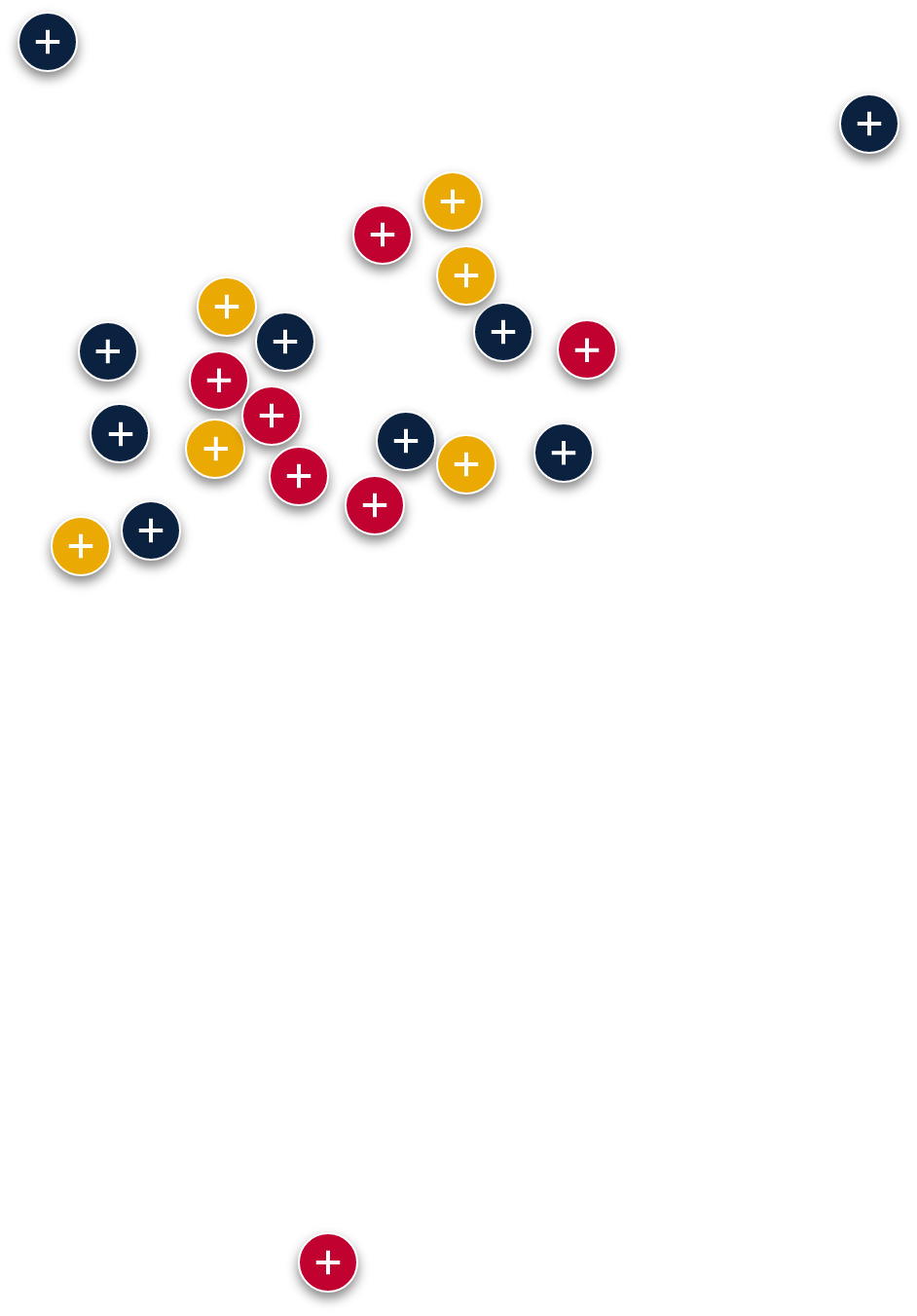Expand the topmost yellow plus marker in the cluster
Screen dimensions: 917x1316
pyautogui.click(x=453, y=201)
